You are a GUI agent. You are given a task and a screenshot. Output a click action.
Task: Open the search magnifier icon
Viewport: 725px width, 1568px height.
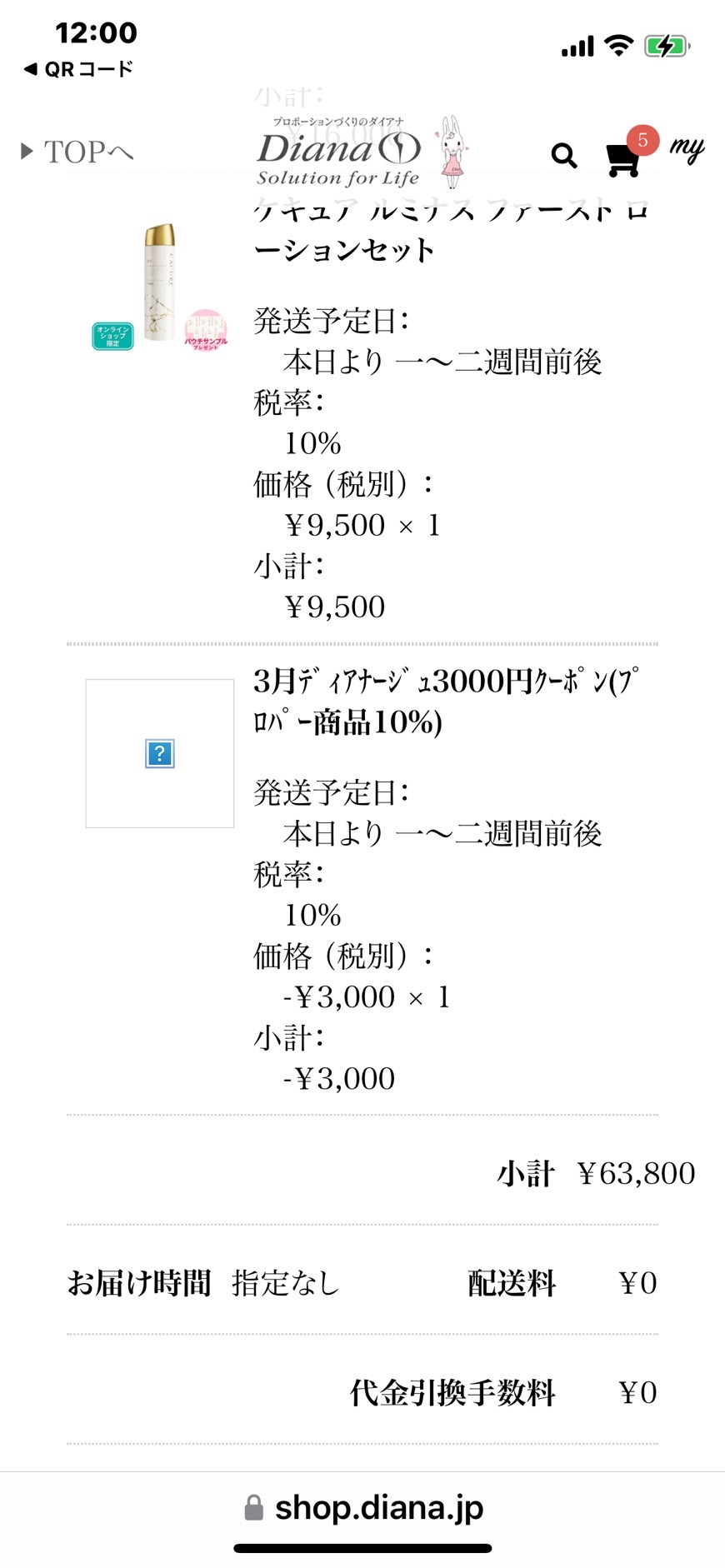pos(564,155)
